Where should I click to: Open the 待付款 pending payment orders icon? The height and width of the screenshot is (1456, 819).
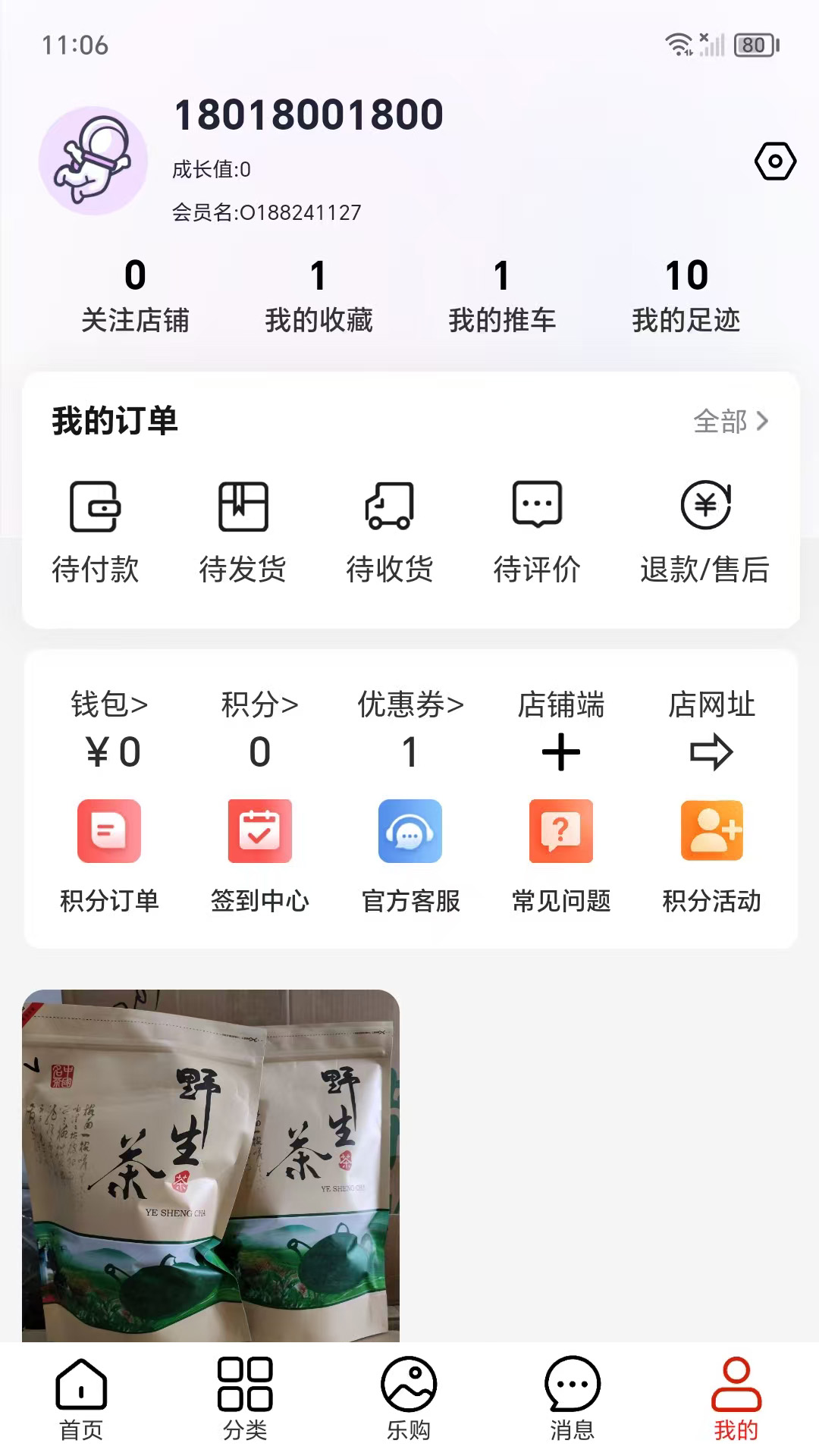pyautogui.click(x=95, y=531)
